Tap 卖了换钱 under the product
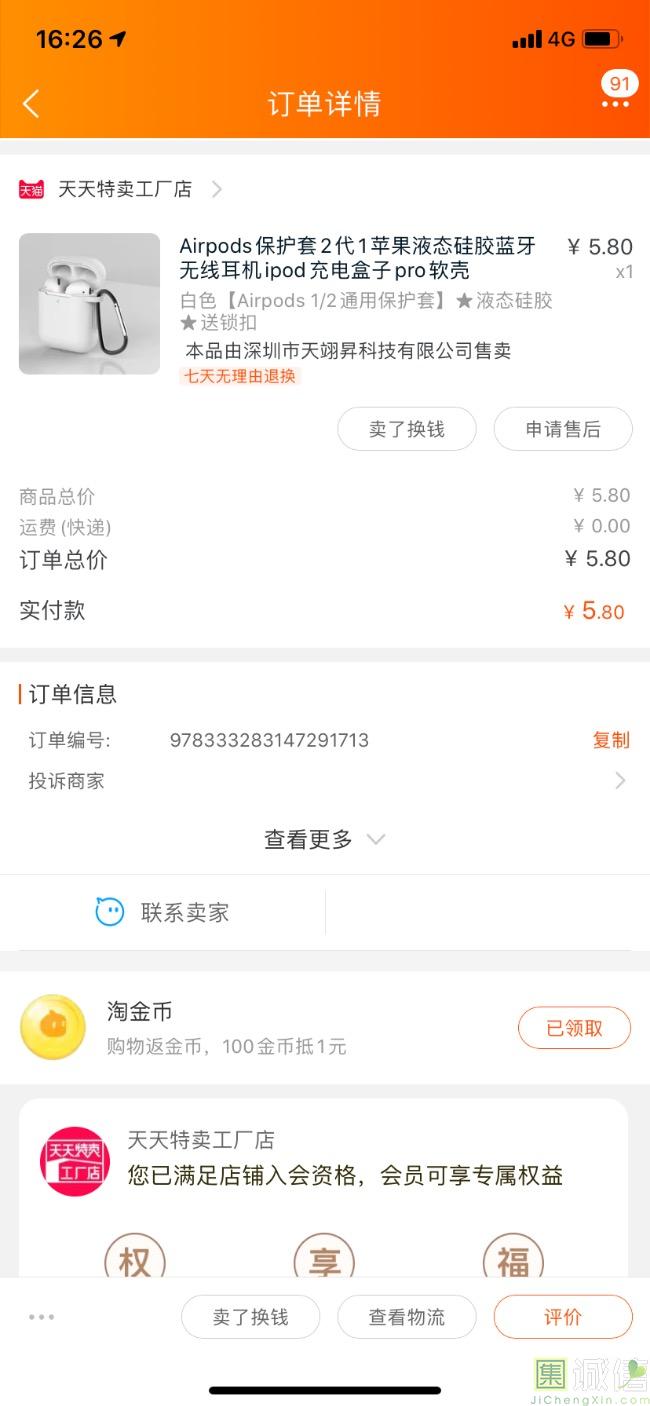 tap(406, 429)
